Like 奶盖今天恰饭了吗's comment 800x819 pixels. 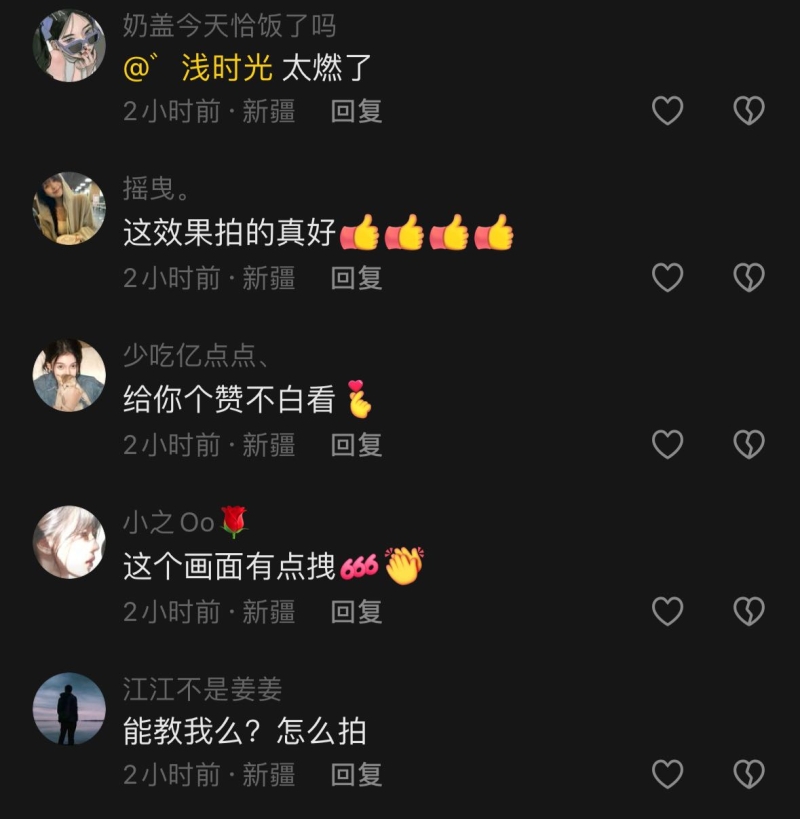(667, 111)
